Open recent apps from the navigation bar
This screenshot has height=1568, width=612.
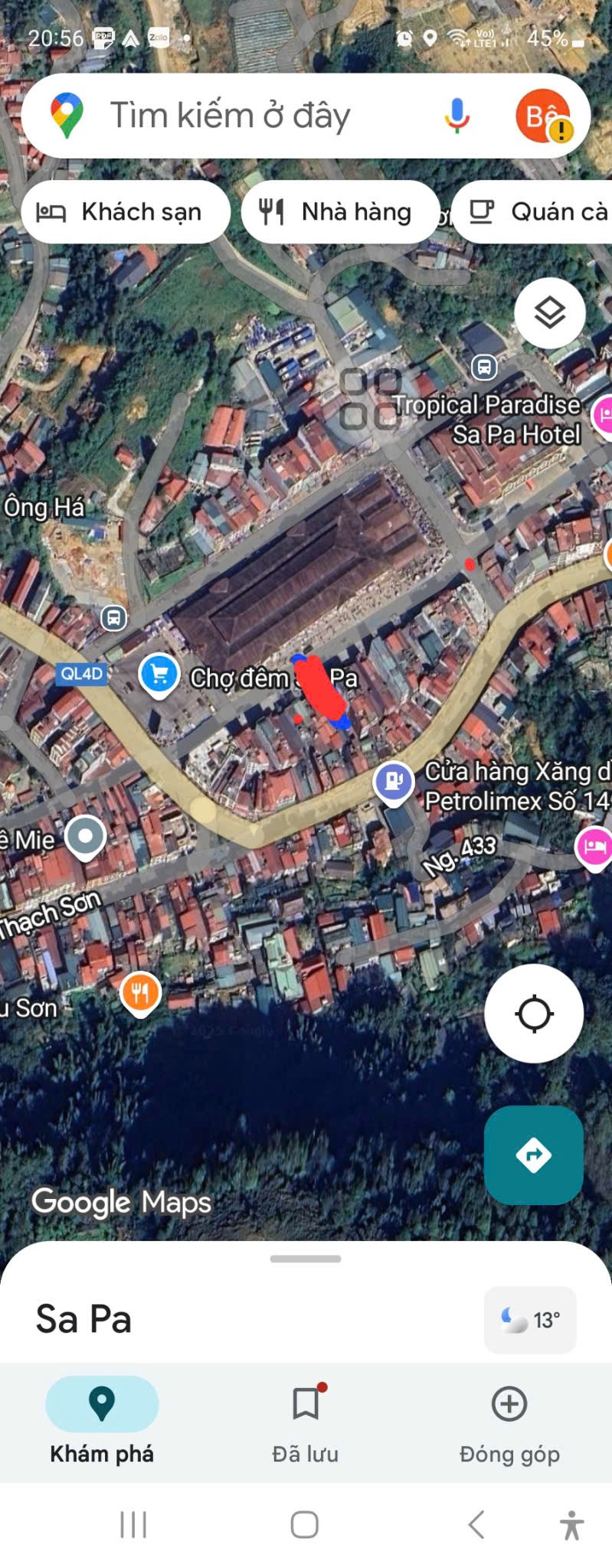pos(133,1524)
